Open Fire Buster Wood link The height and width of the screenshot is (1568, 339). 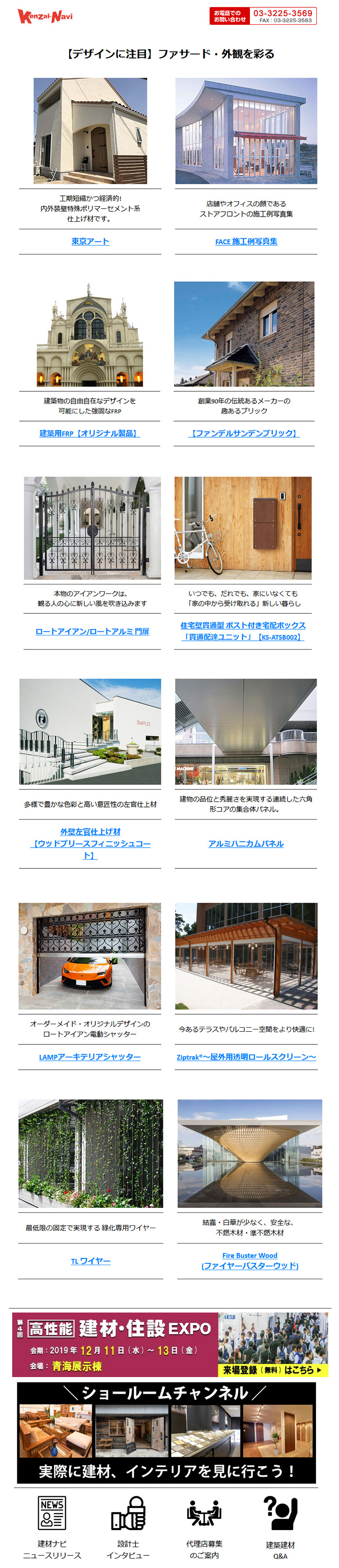point(250,1255)
